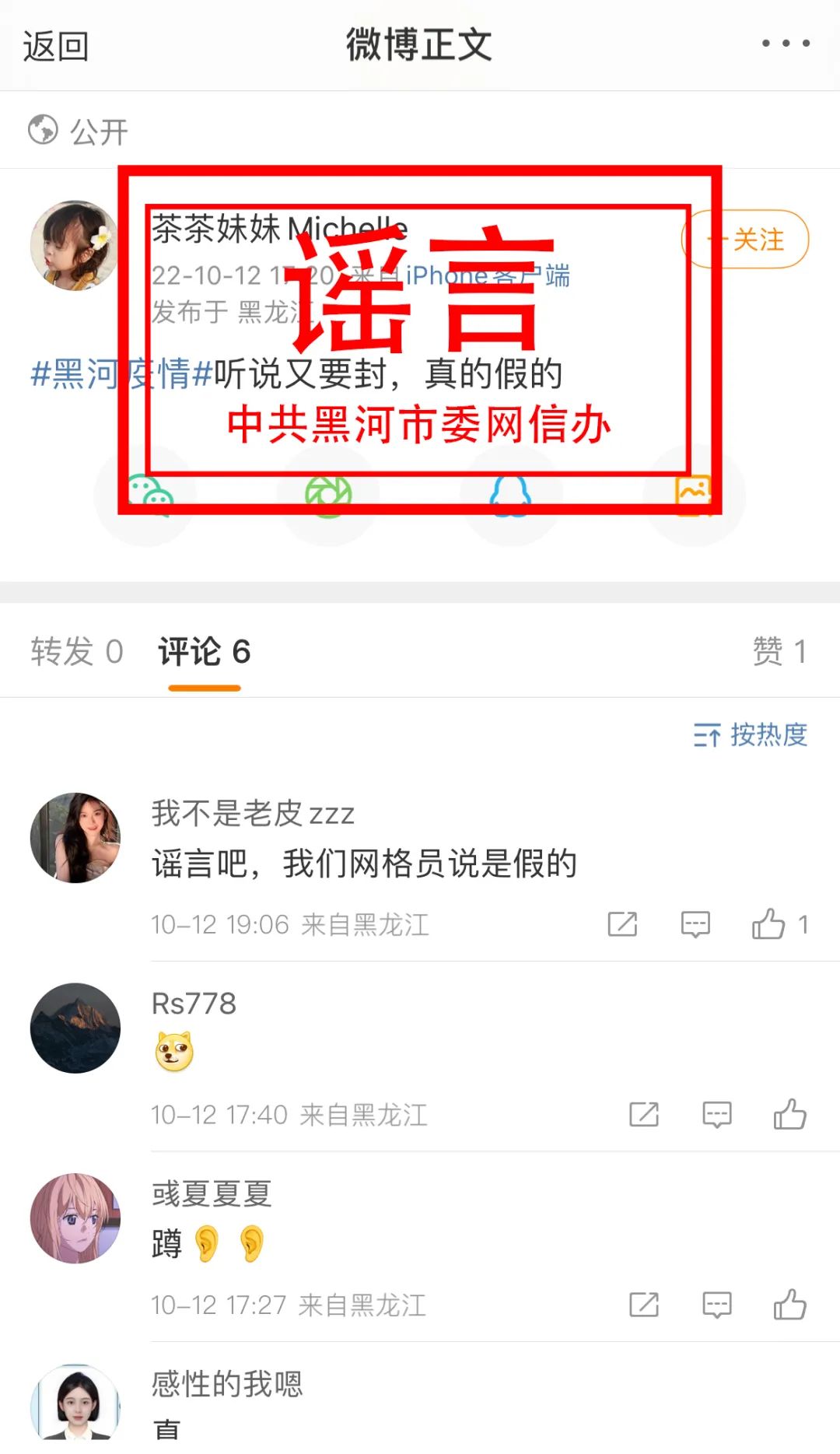
Task: Tap 返回 to go back
Action: (x=55, y=46)
